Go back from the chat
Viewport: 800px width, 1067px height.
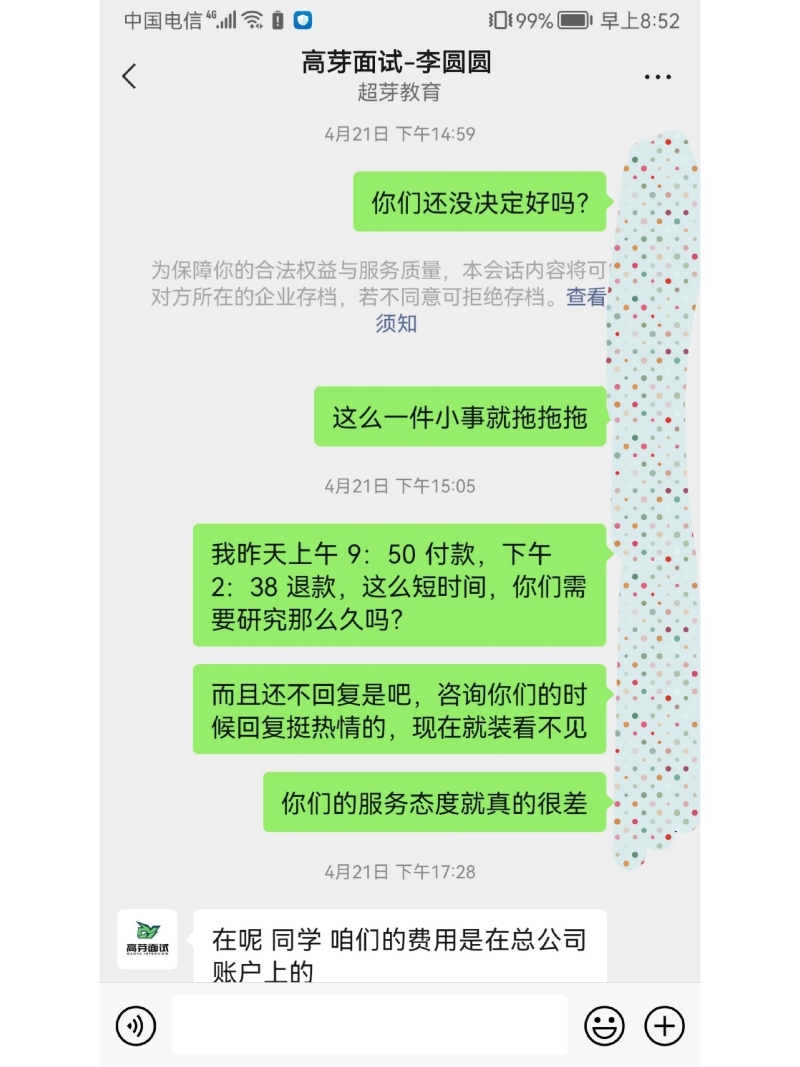tap(129, 76)
